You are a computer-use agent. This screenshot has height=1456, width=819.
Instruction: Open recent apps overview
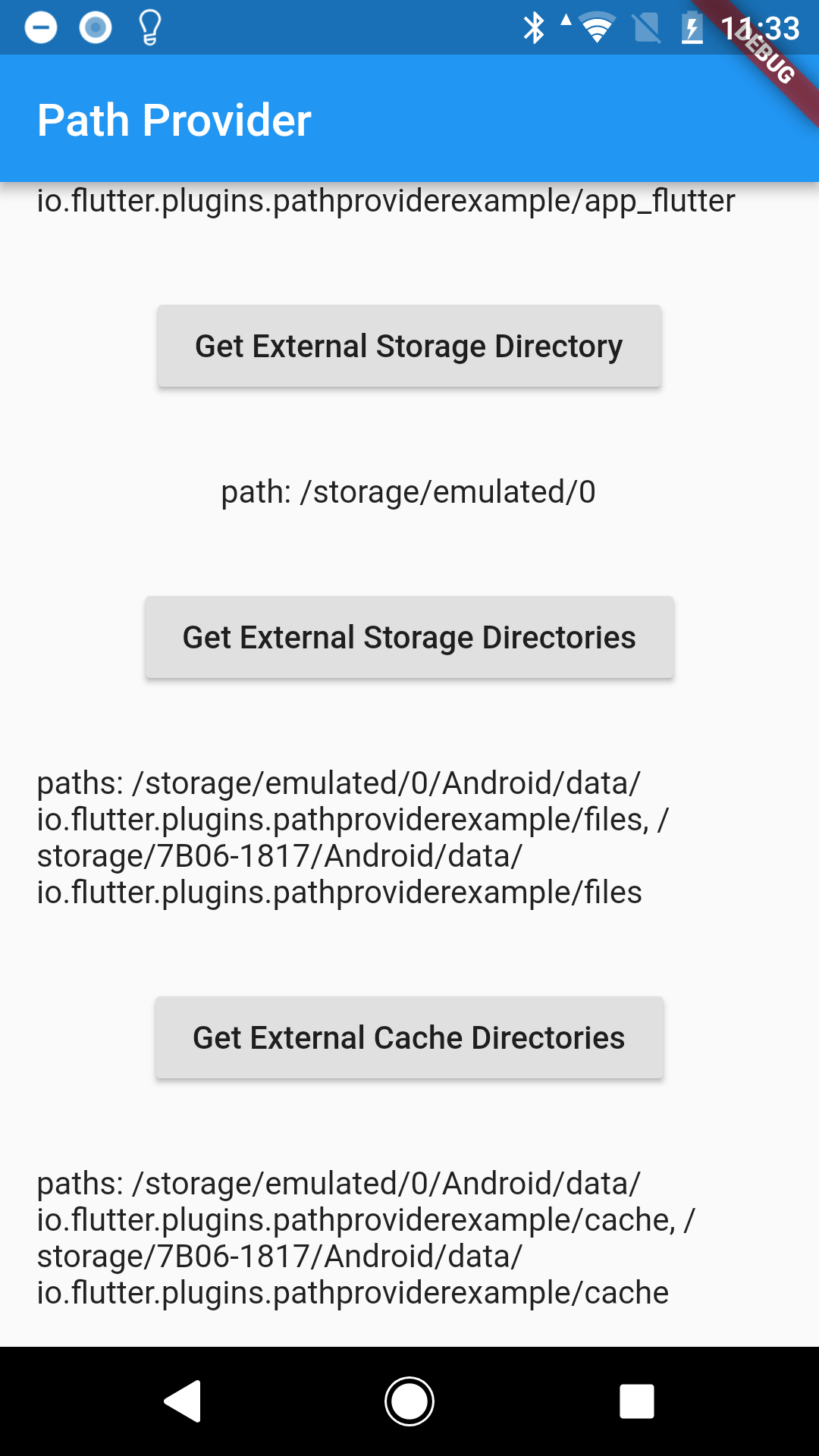pos(636,1401)
